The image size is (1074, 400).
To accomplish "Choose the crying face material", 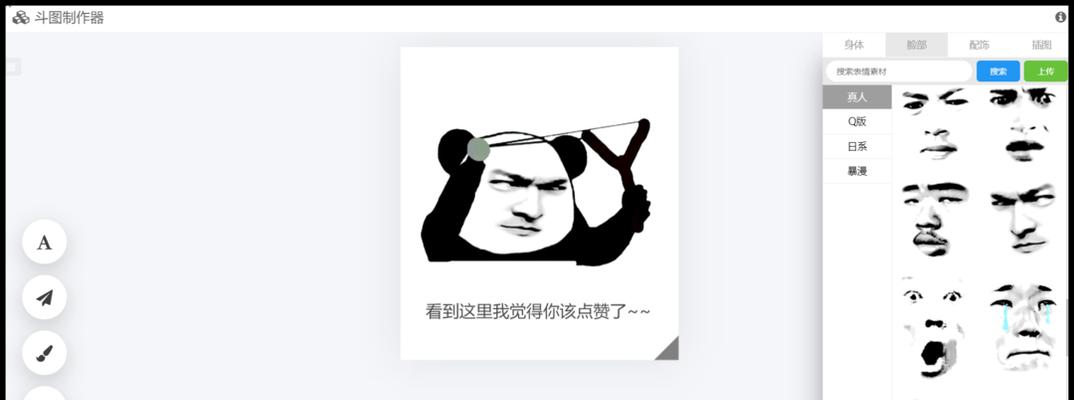I will [1024, 326].
